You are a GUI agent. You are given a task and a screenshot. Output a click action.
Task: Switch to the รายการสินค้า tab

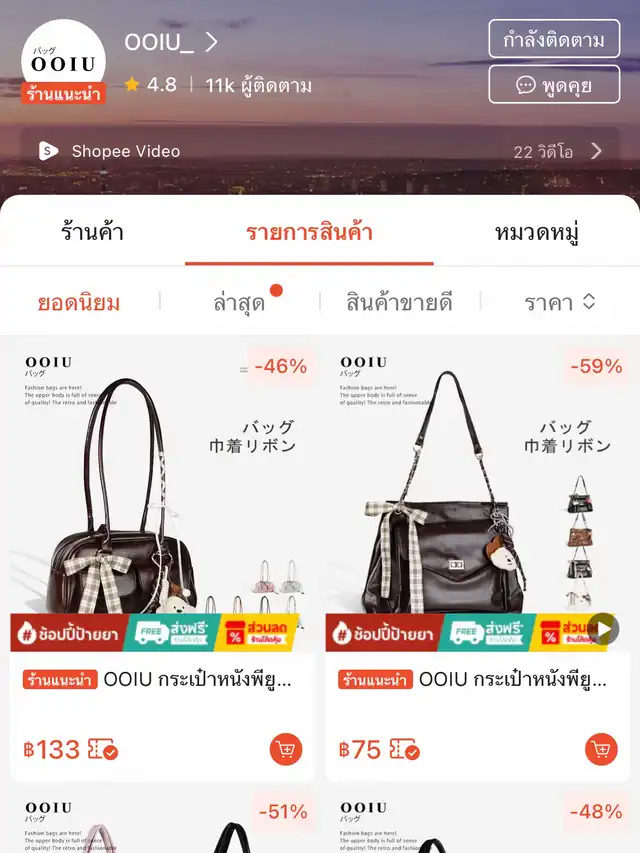click(309, 233)
